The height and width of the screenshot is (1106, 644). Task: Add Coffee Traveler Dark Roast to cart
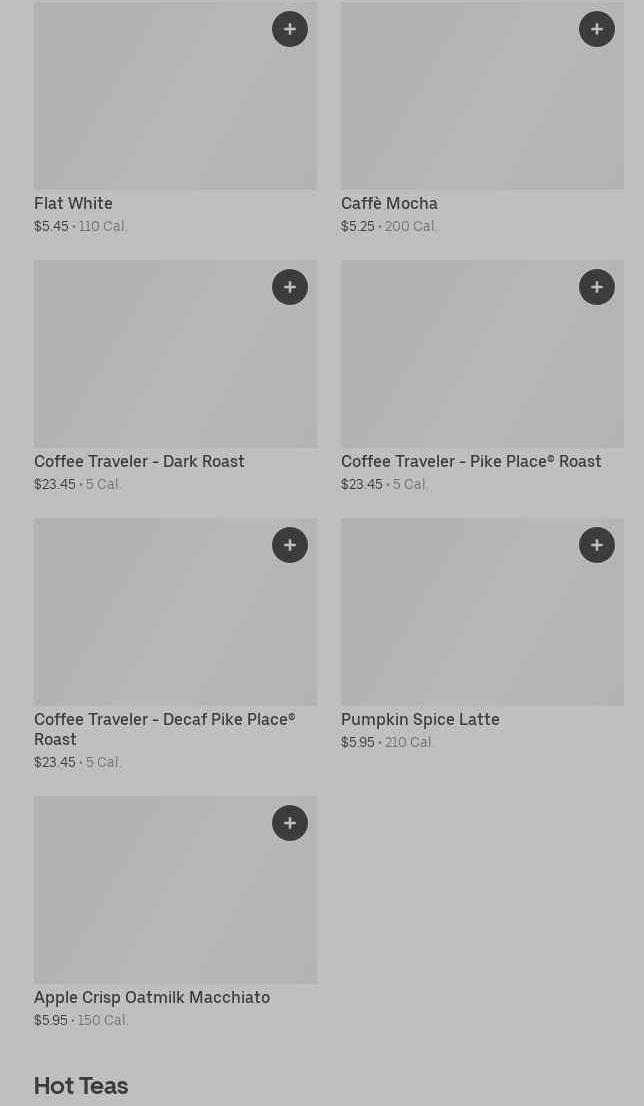tap(290, 287)
